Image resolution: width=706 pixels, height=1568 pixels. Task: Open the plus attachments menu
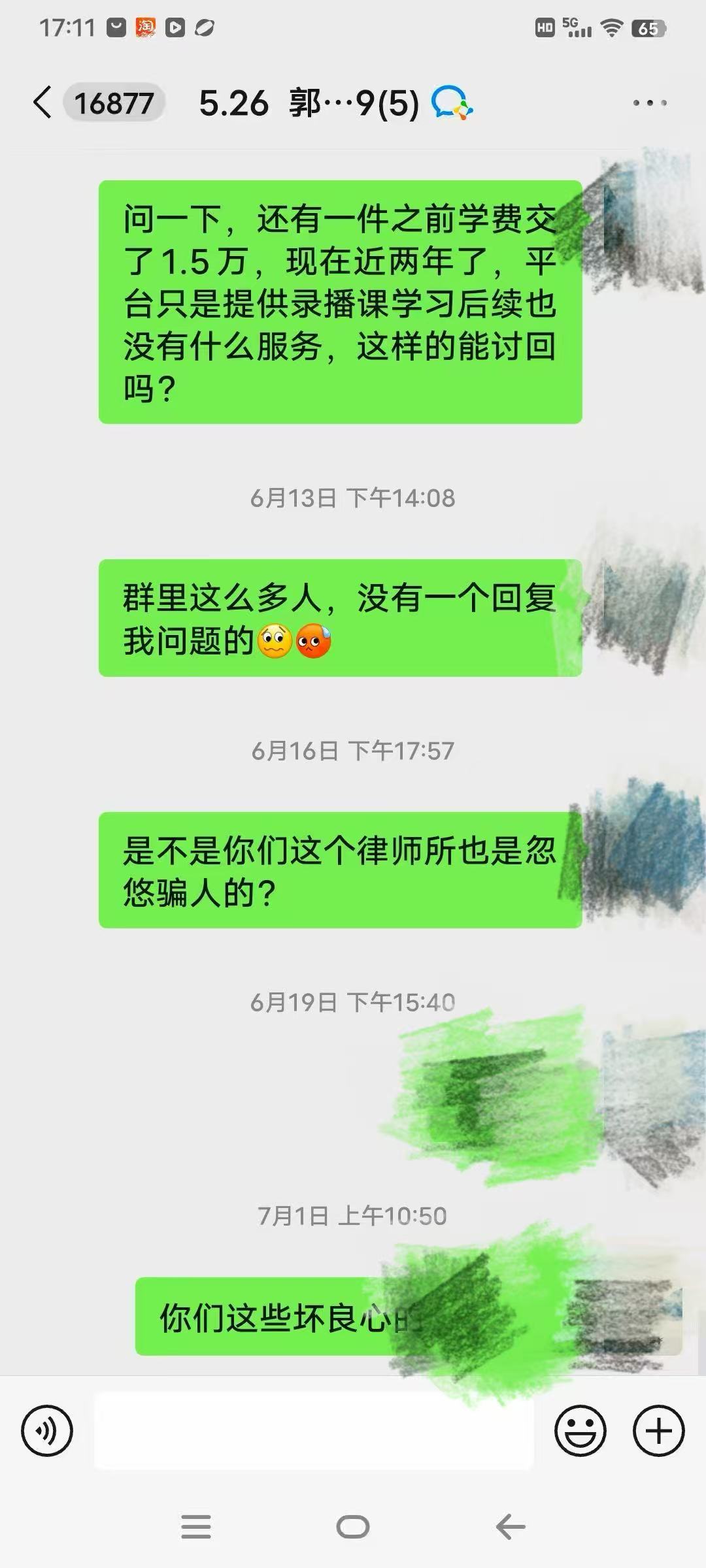(658, 1430)
